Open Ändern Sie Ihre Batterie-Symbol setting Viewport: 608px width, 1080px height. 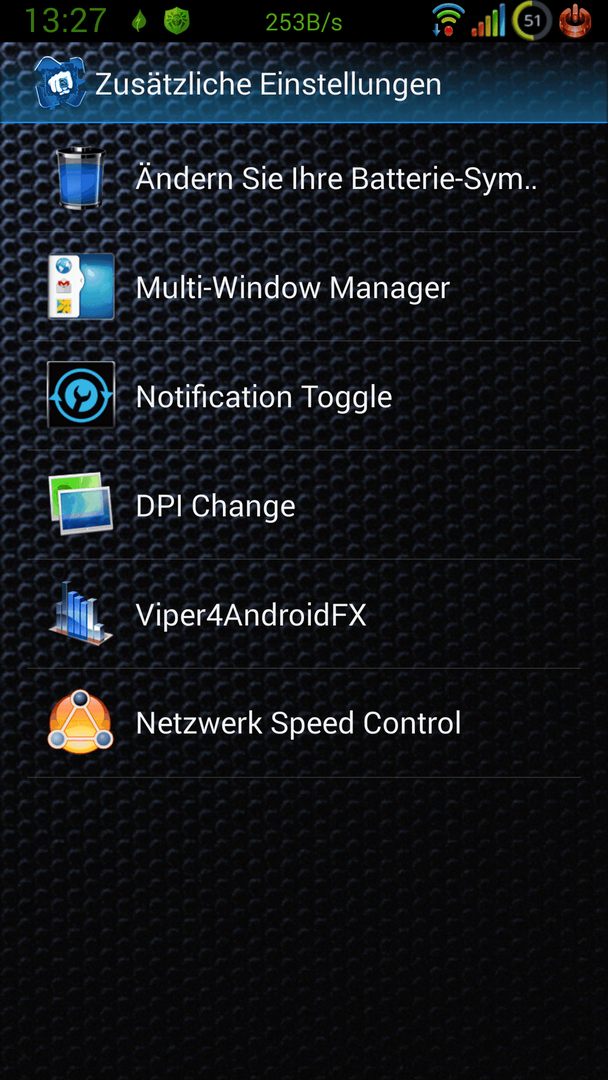[x=304, y=178]
